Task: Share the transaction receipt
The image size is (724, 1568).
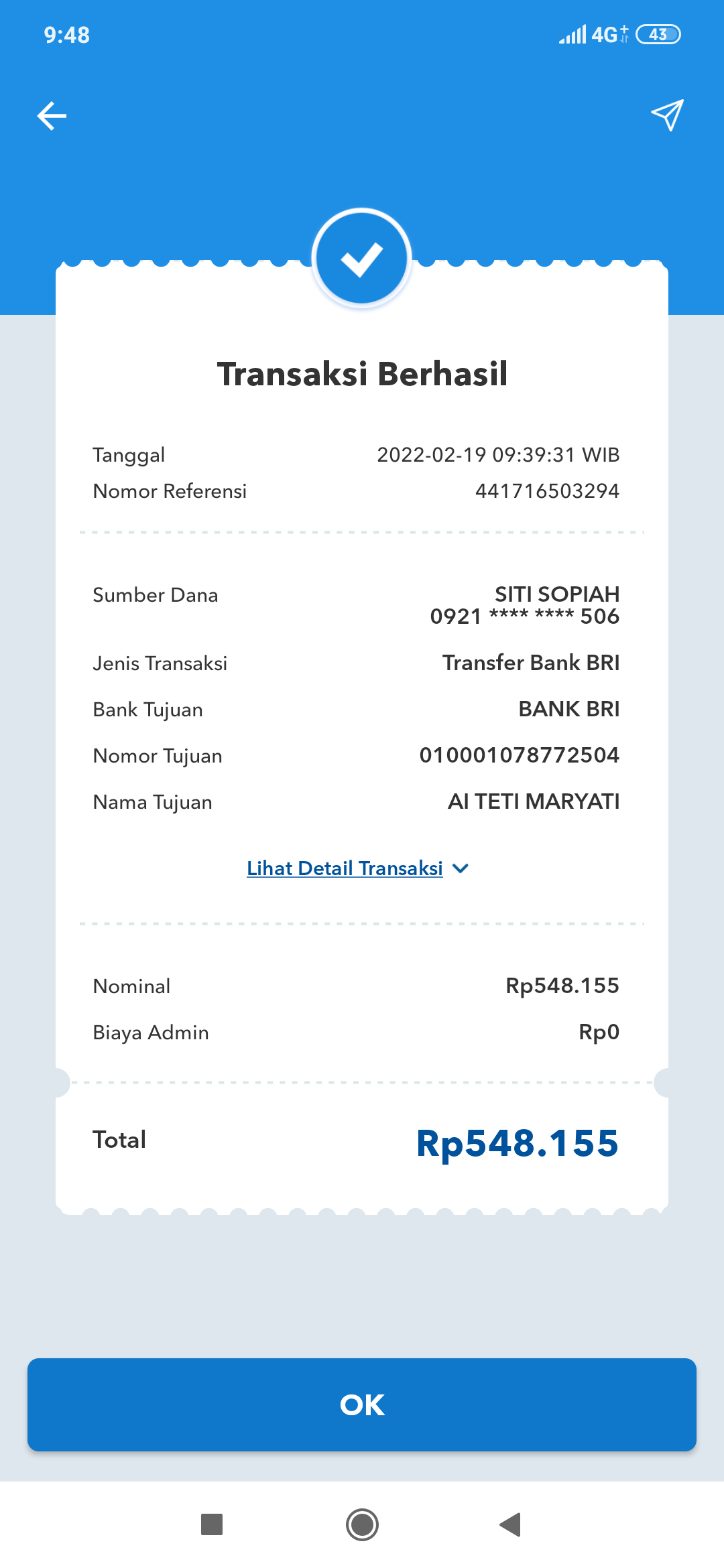Action: [667, 115]
